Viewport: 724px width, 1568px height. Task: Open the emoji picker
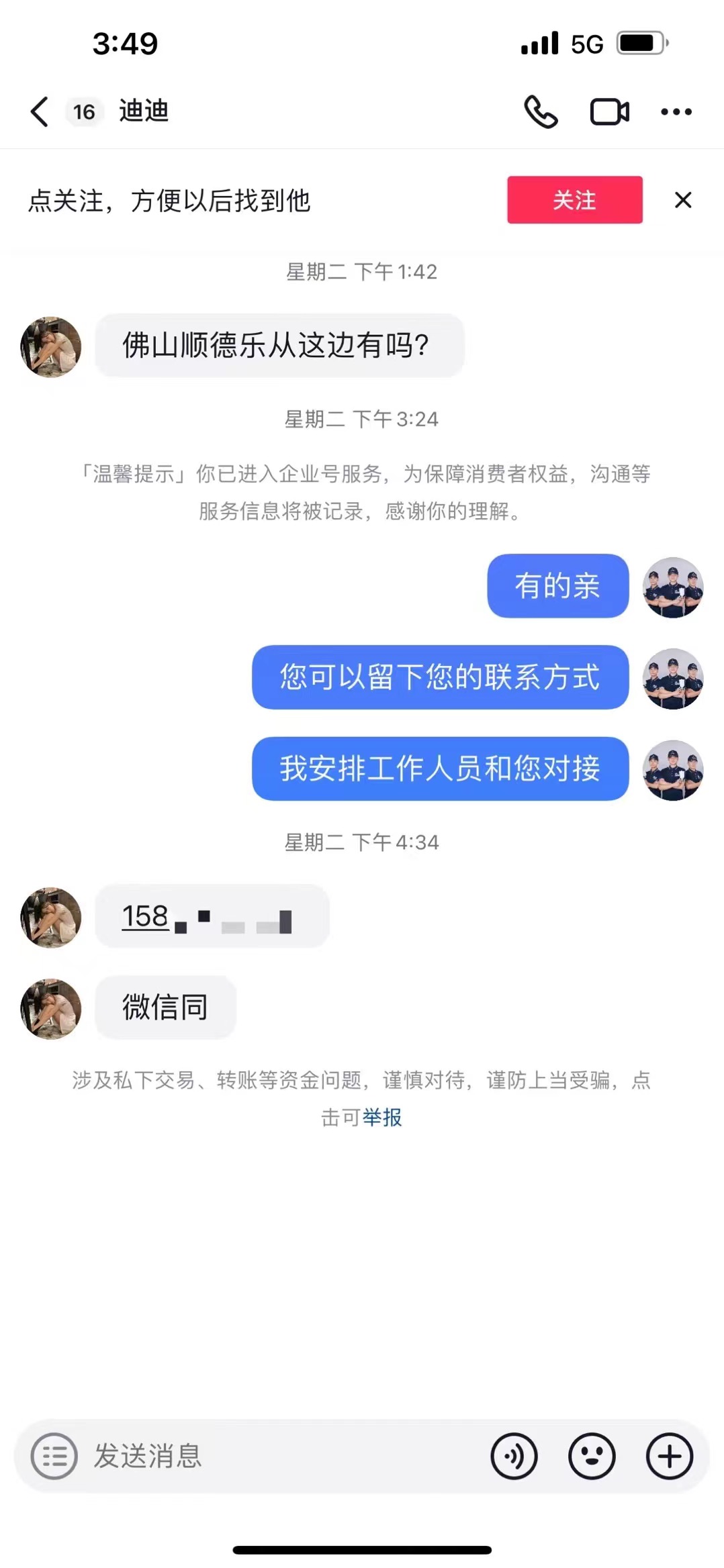[592, 1456]
